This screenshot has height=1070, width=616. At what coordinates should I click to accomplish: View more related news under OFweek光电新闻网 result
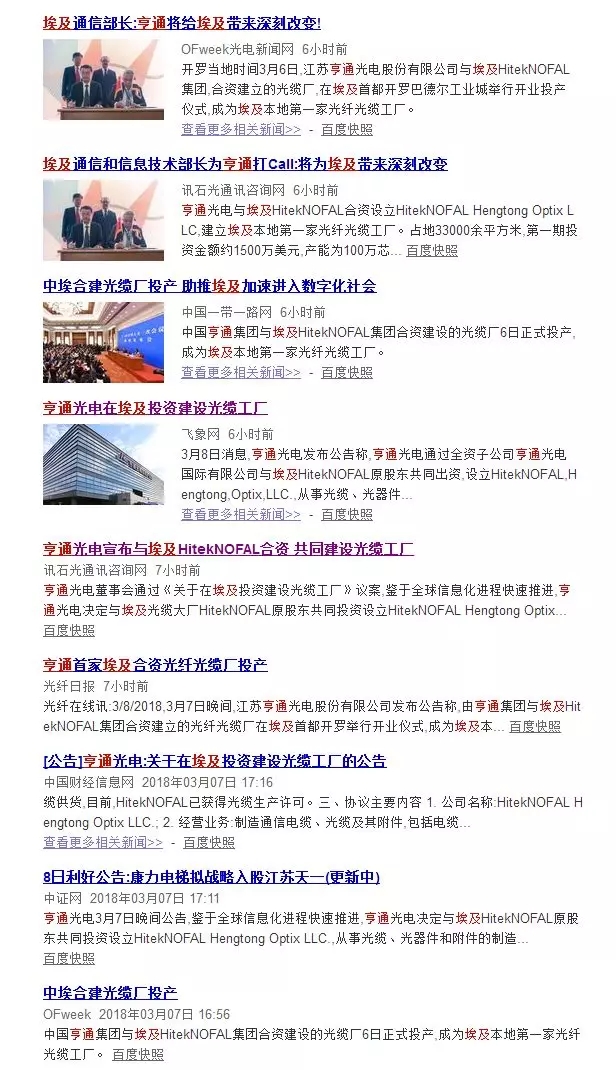coord(241,130)
